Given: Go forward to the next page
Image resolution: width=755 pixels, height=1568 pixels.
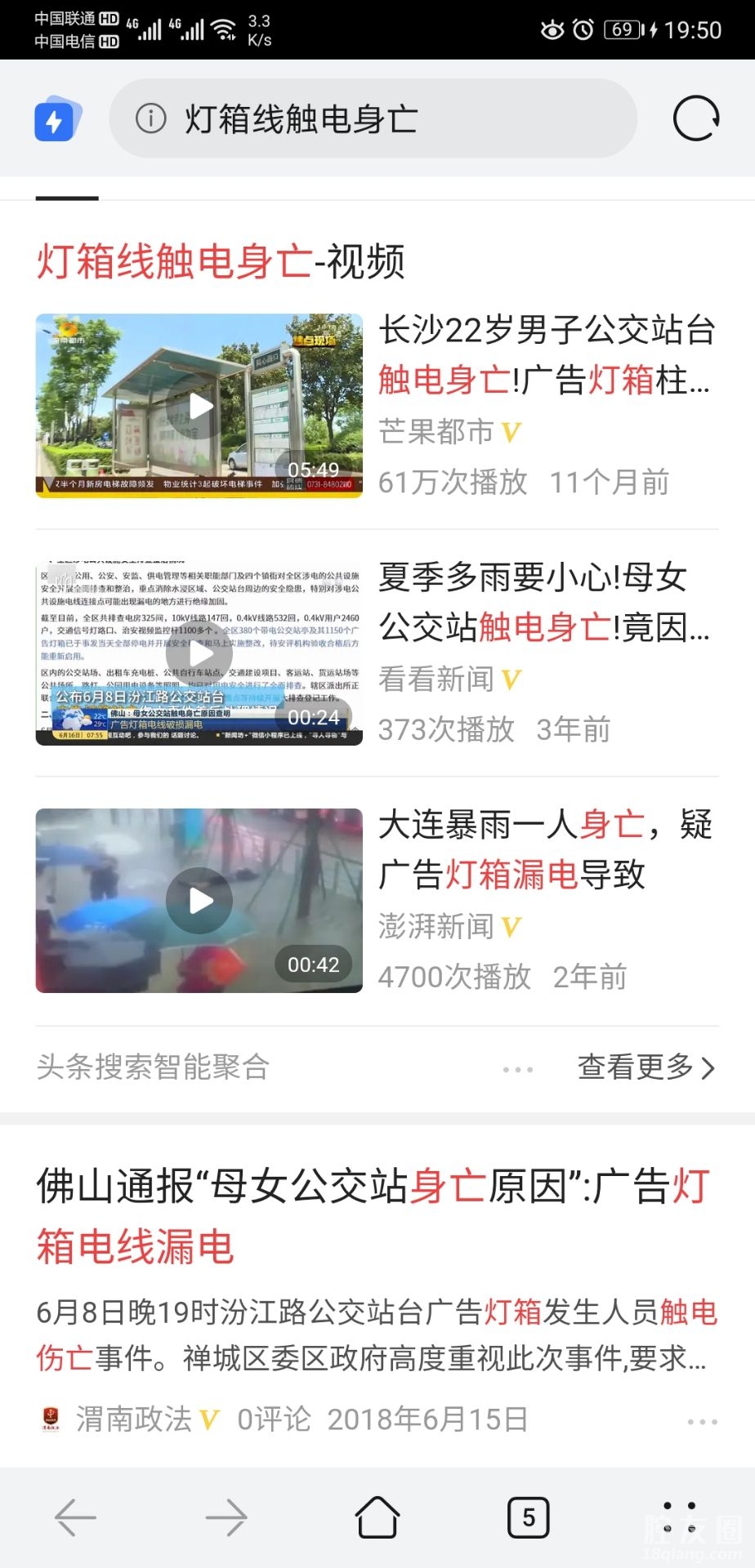Looking at the screenshot, I should (x=226, y=1518).
